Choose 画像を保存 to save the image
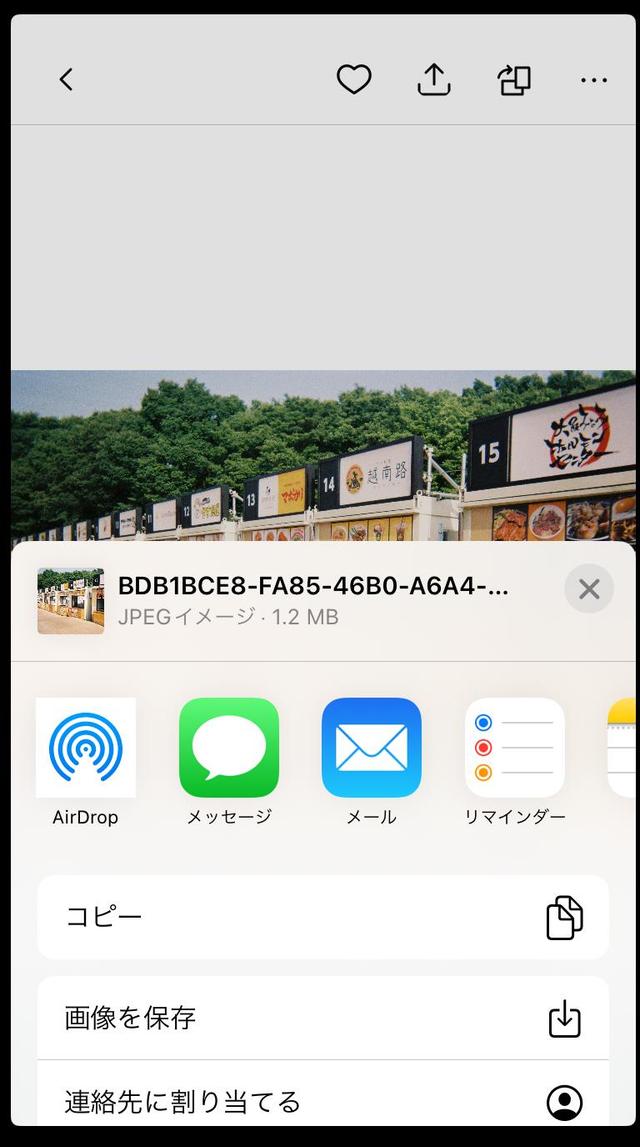Image resolution: width=640 pixels, height=1147 pixels. pos(322,1018)
